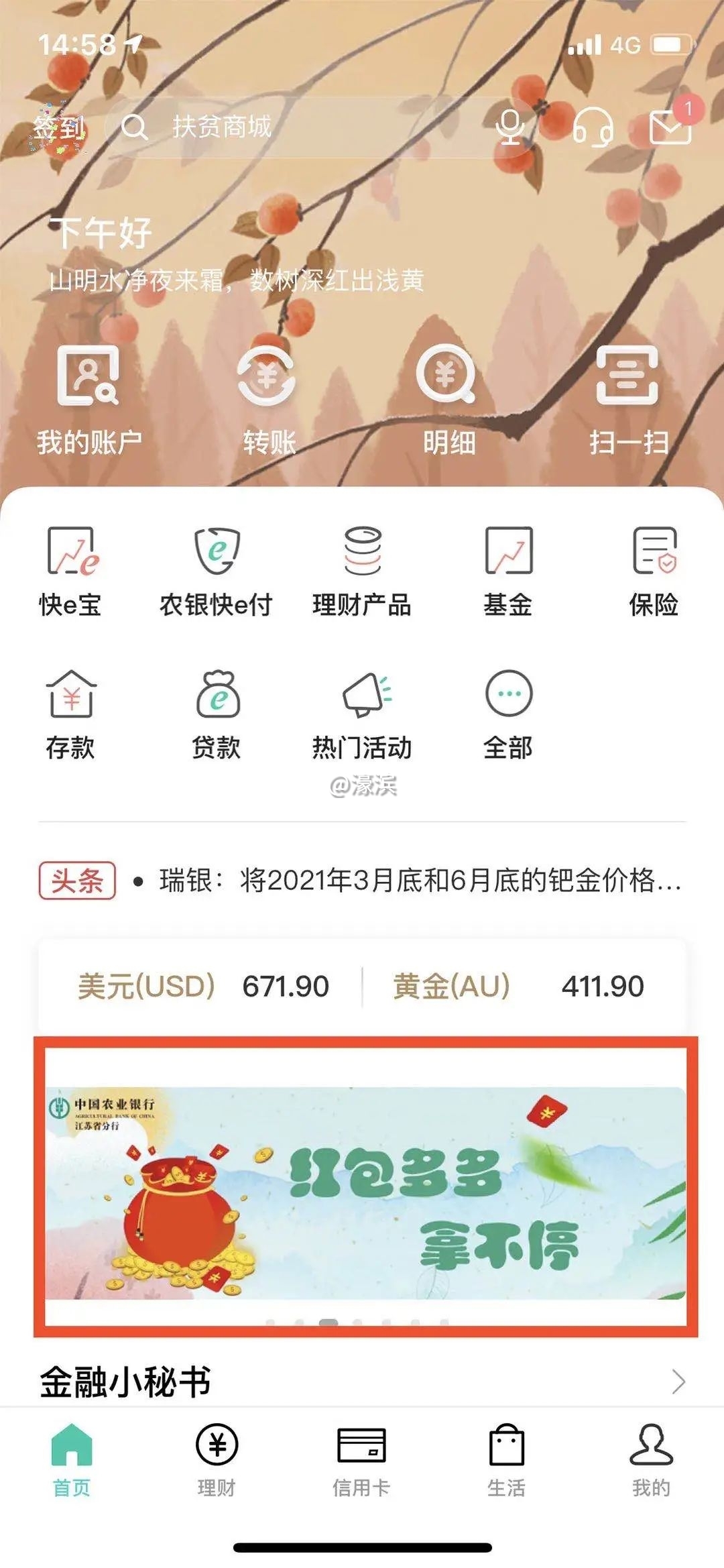The width and height of the screenshot is (724, 1568).
Task: Browse 理财产品
Action: click(x=362, y=571)
